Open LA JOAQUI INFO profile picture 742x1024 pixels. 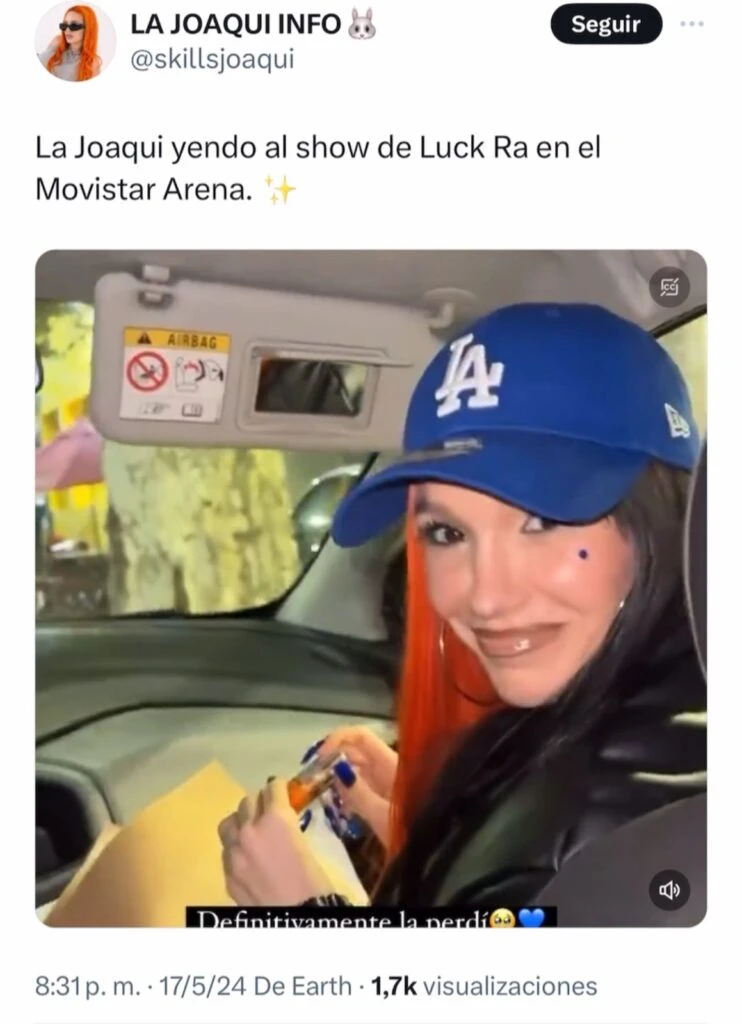click(x=74, y=42)
